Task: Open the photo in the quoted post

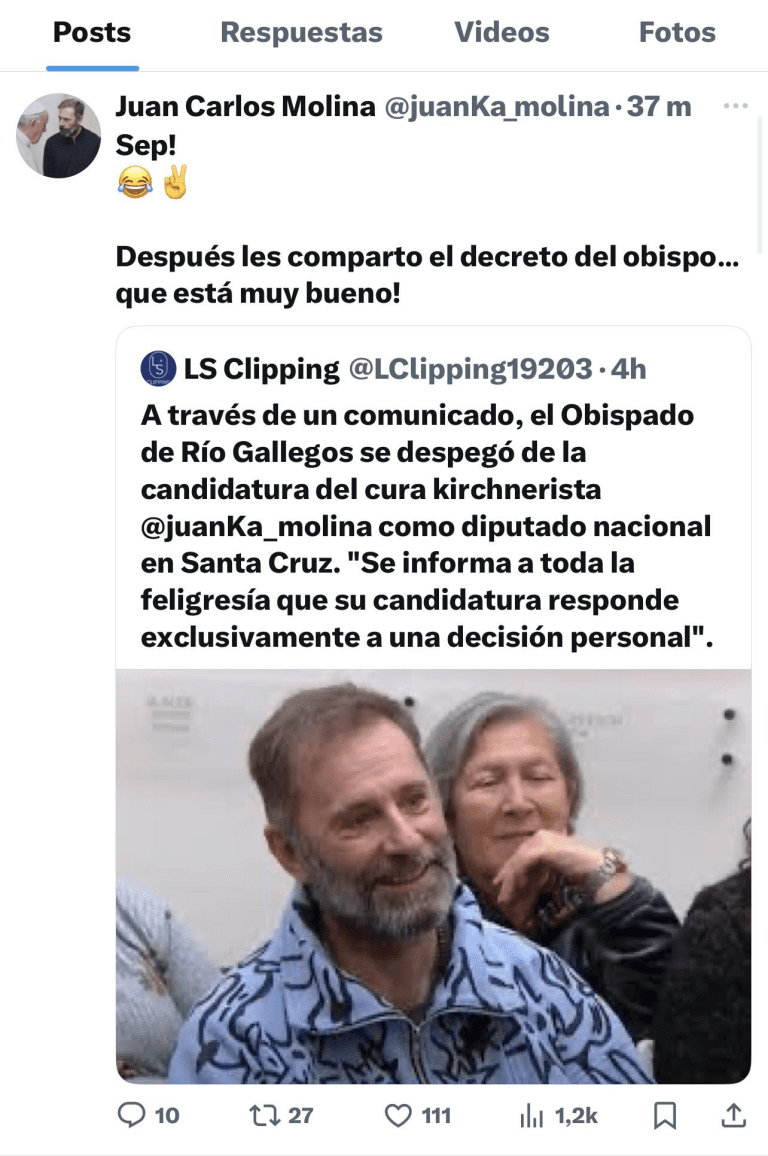Action: tap(432, 875)
